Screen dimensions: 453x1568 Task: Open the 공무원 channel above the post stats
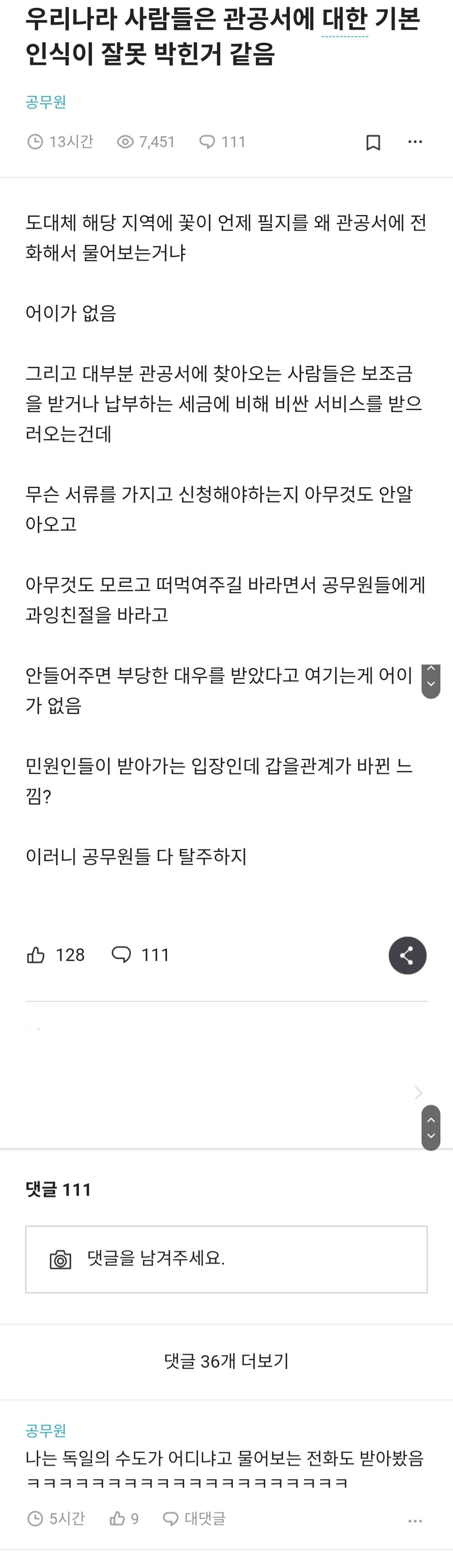46,101
